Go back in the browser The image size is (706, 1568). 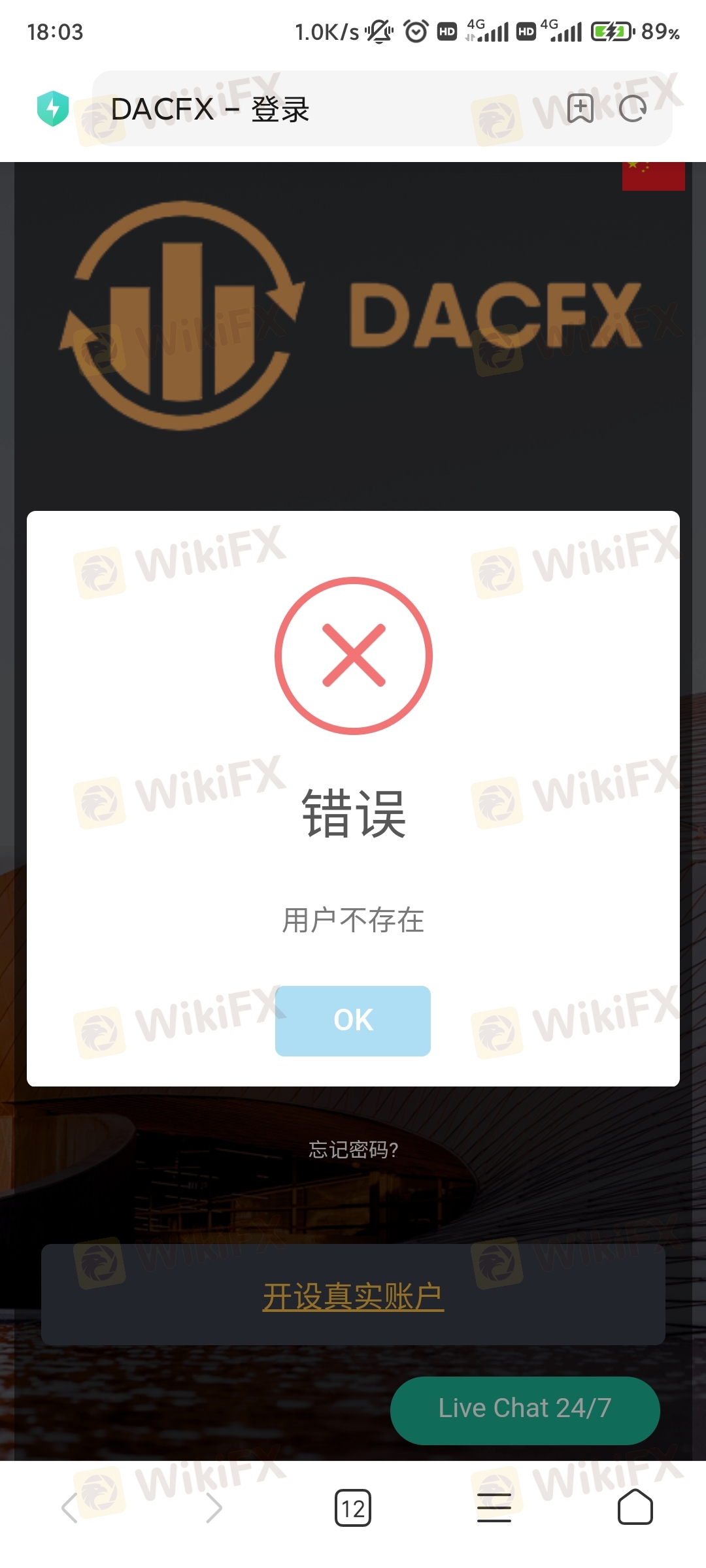point(70,1508)
